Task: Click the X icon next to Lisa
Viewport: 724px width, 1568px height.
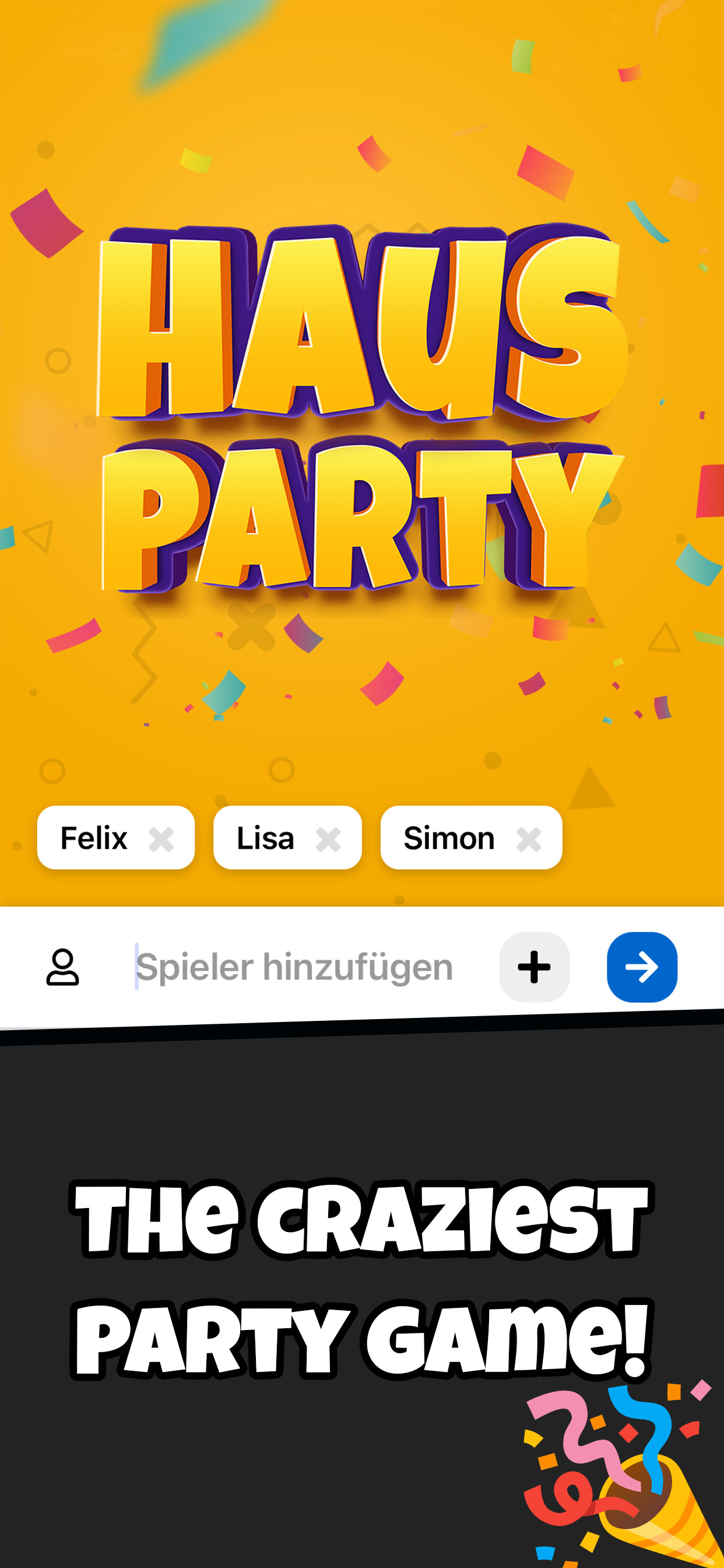Action: [329, 838]
